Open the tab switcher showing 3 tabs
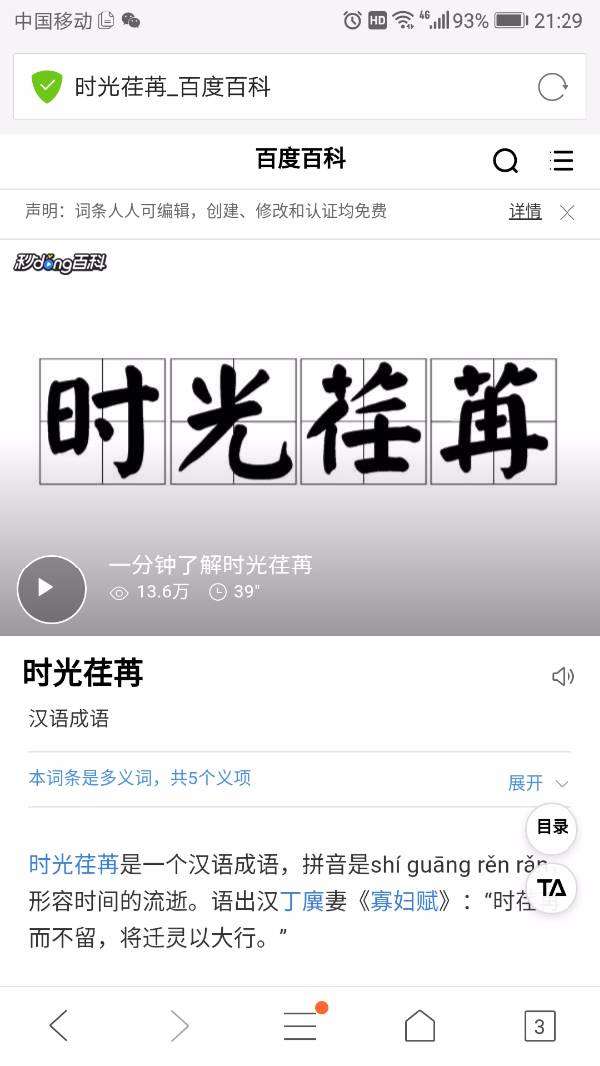Viewport: 600px width, 1066px height. click(539, 1025)
